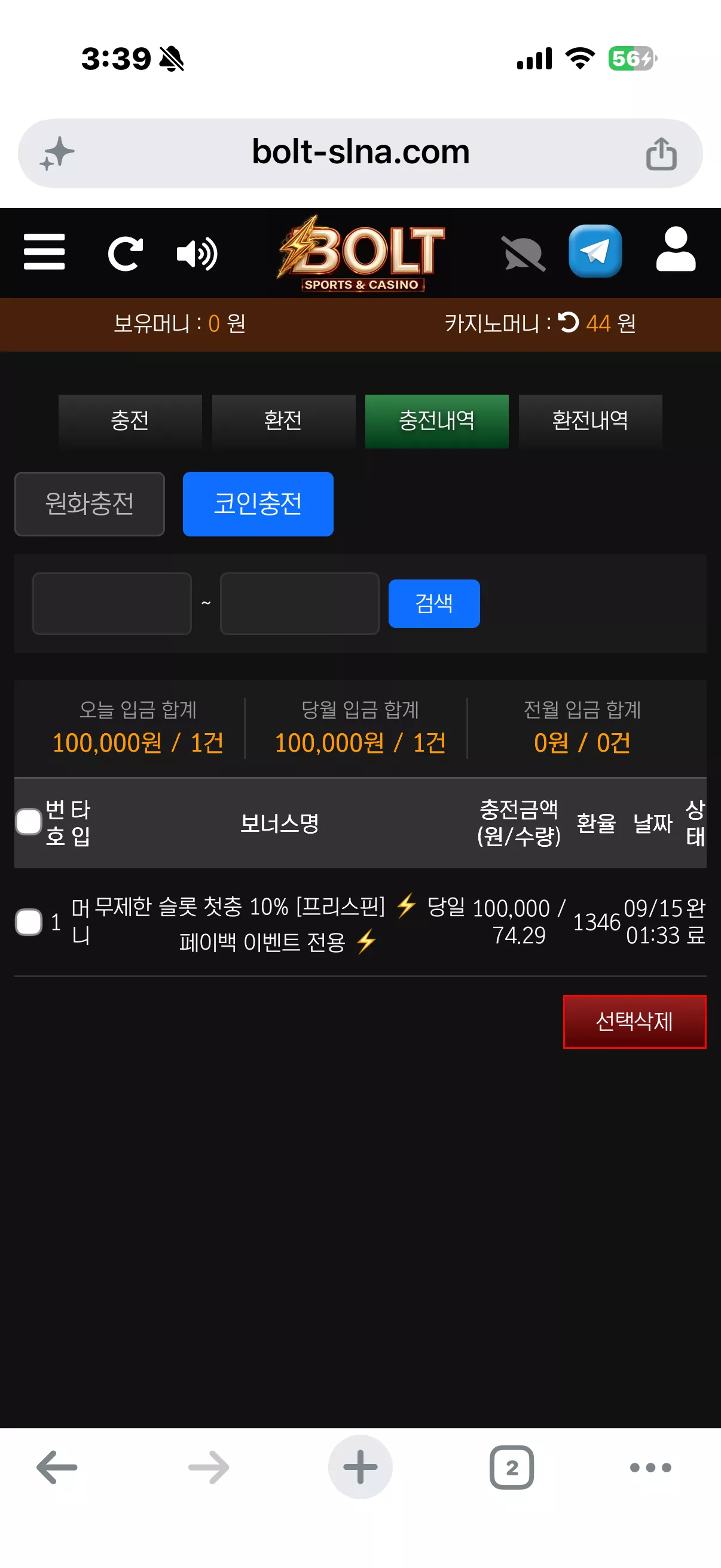This screenshot has height=1568, width=721.
Task: Open the hamburger menu
Action: [x=44, y=251]
